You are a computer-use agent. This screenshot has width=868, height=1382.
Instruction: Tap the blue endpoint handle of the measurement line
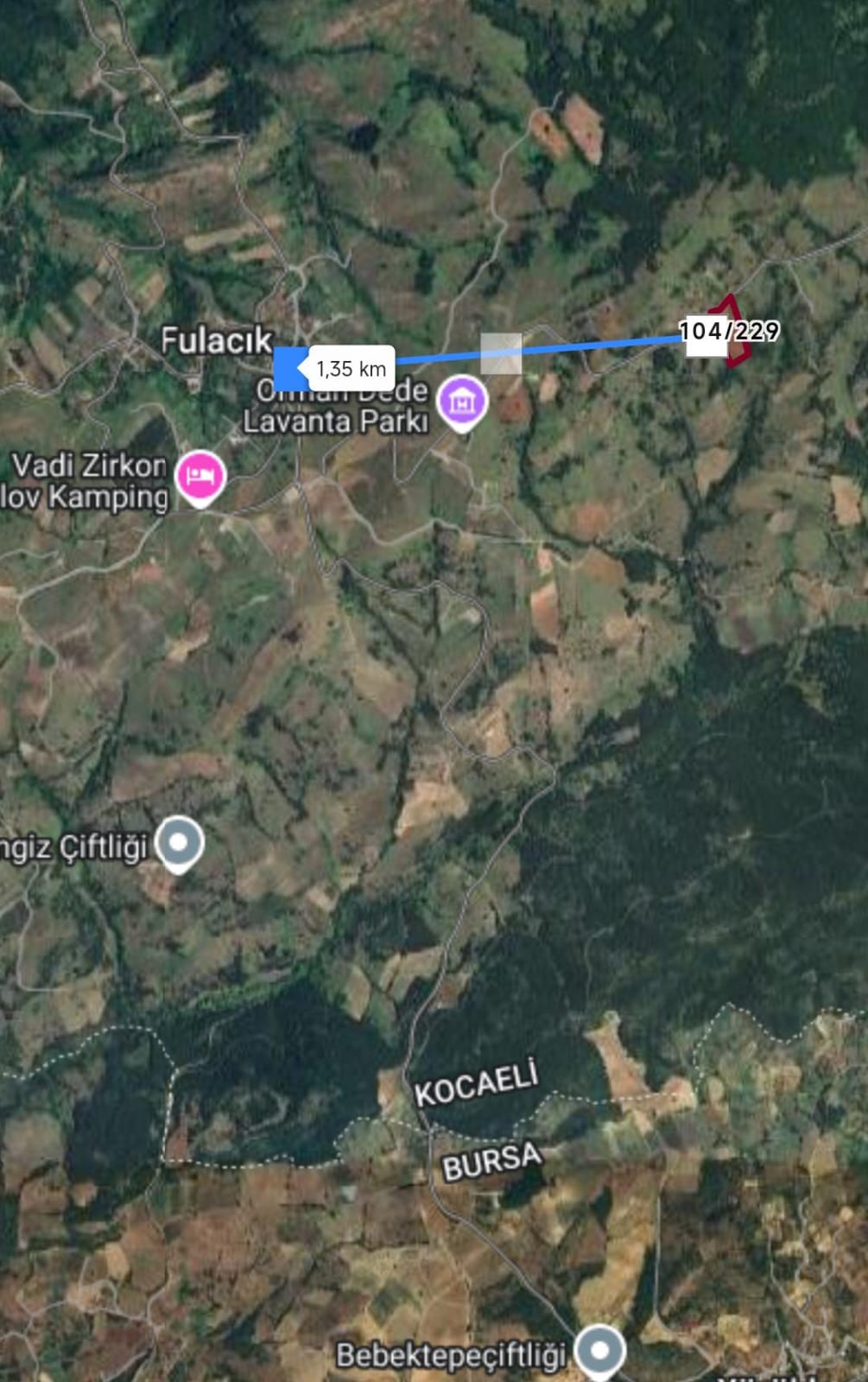(x=290, y=369)
